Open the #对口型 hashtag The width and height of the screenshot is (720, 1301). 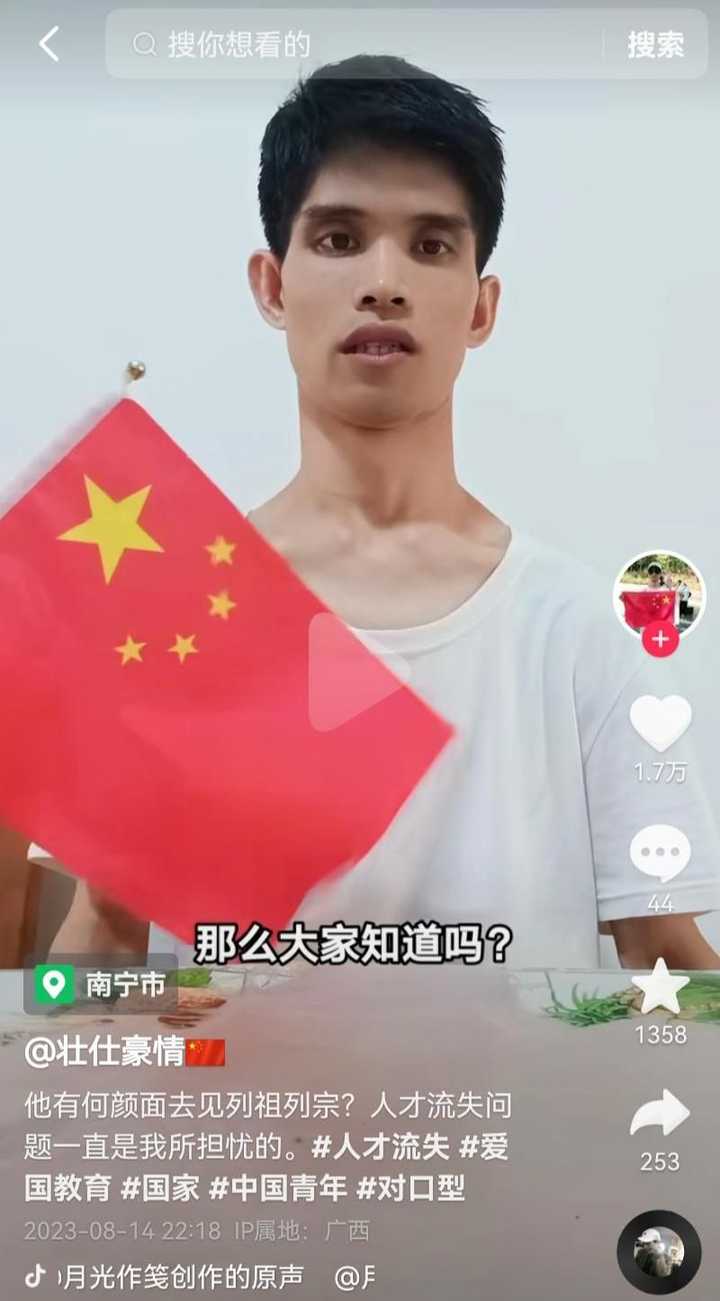[x=411, y=1187]
